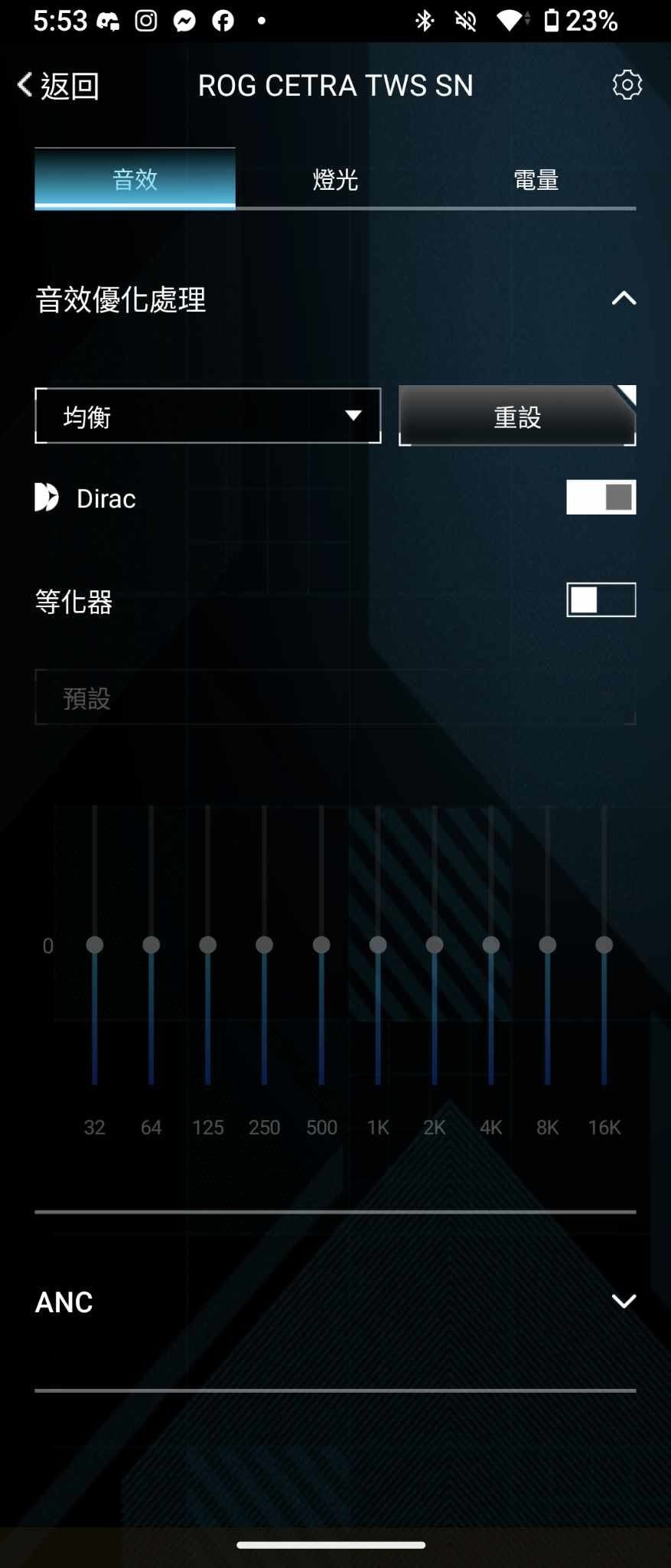The image size is (671, 1568).
Task: Select the 音效 tab
Action: click(135, 179)
